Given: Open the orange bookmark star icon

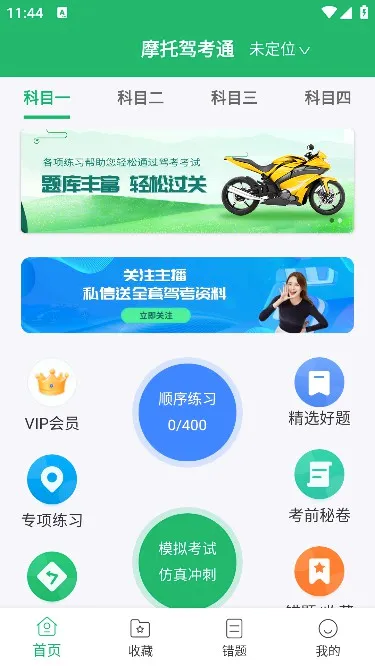Looking at the screenshot, I should point(319,571).
